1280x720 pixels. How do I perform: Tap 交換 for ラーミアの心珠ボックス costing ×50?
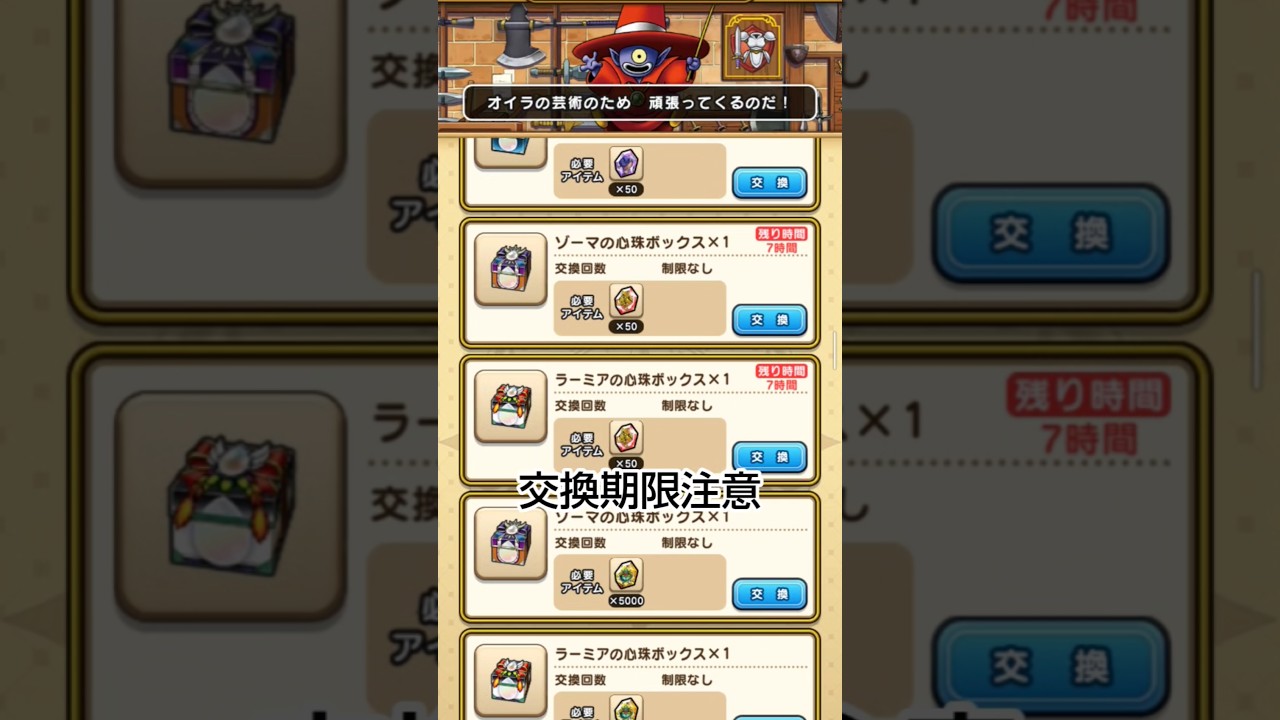coord(769,457)
